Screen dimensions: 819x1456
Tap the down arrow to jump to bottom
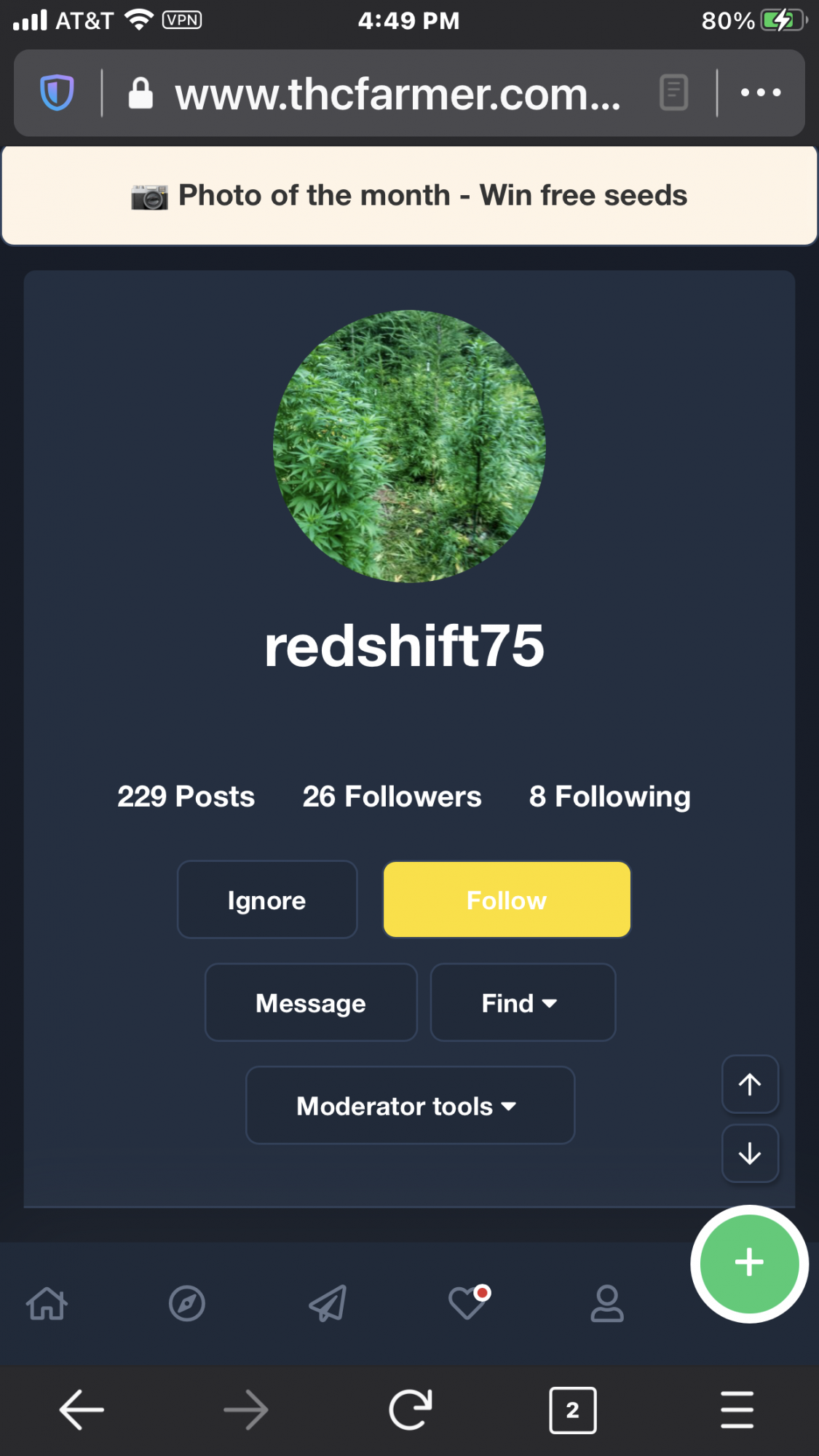tap(750, 1154)
